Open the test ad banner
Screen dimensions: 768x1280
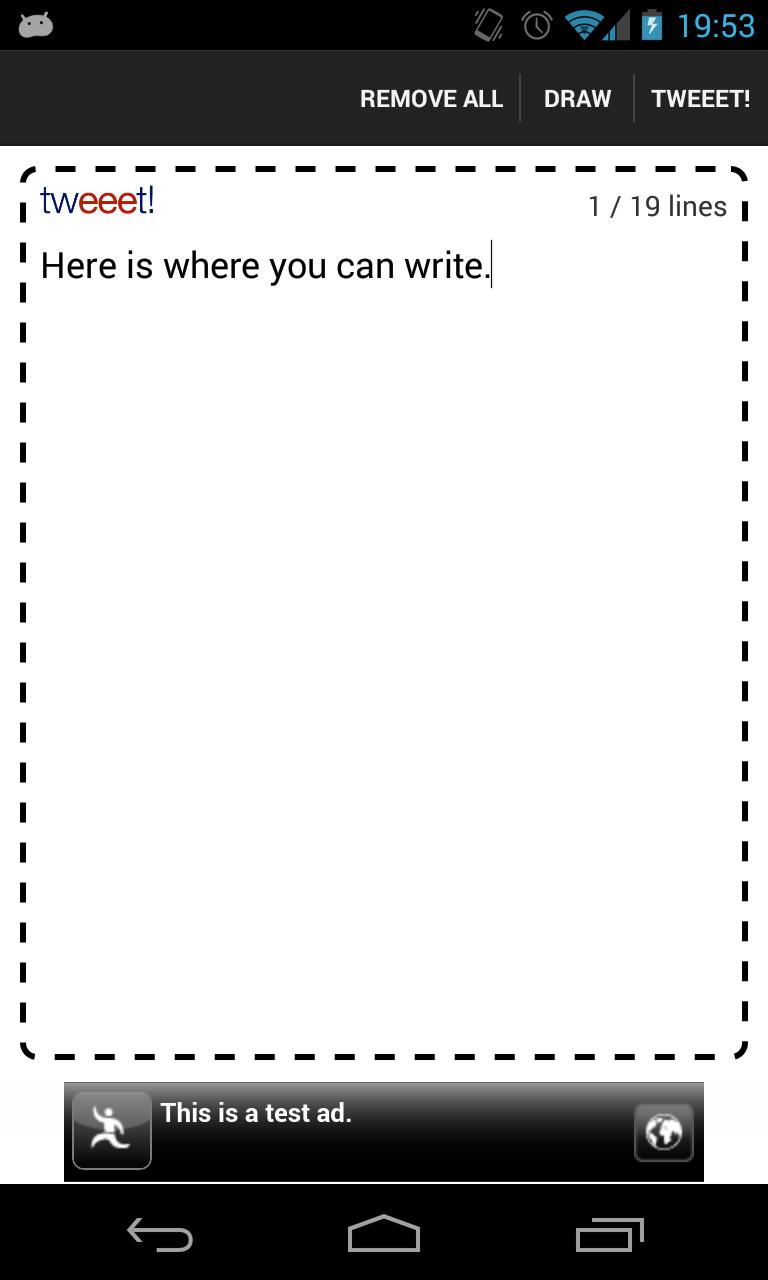click(380, 1132)
